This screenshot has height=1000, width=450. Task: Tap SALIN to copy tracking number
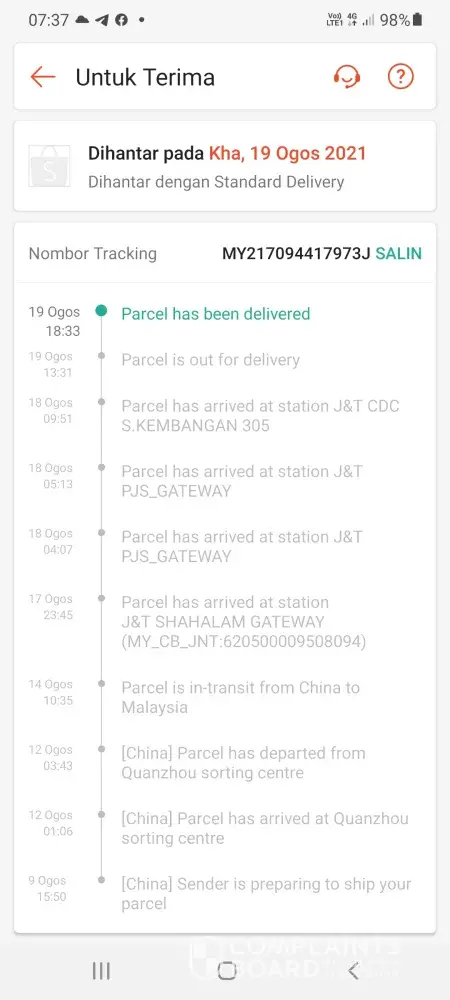(x=398, y=253)
